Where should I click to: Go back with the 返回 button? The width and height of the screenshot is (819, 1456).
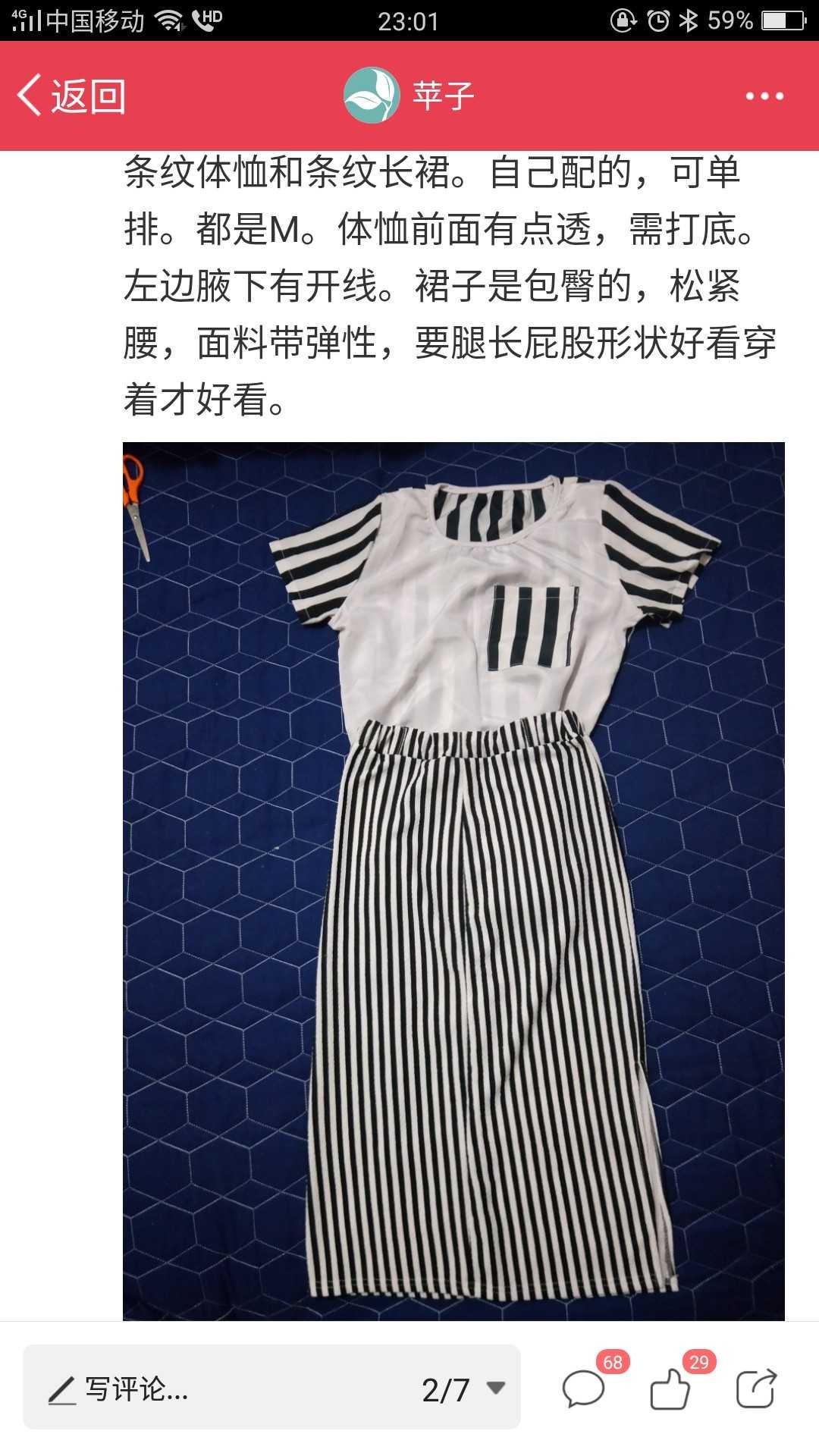pyautogui.click(x=71, y=96)
